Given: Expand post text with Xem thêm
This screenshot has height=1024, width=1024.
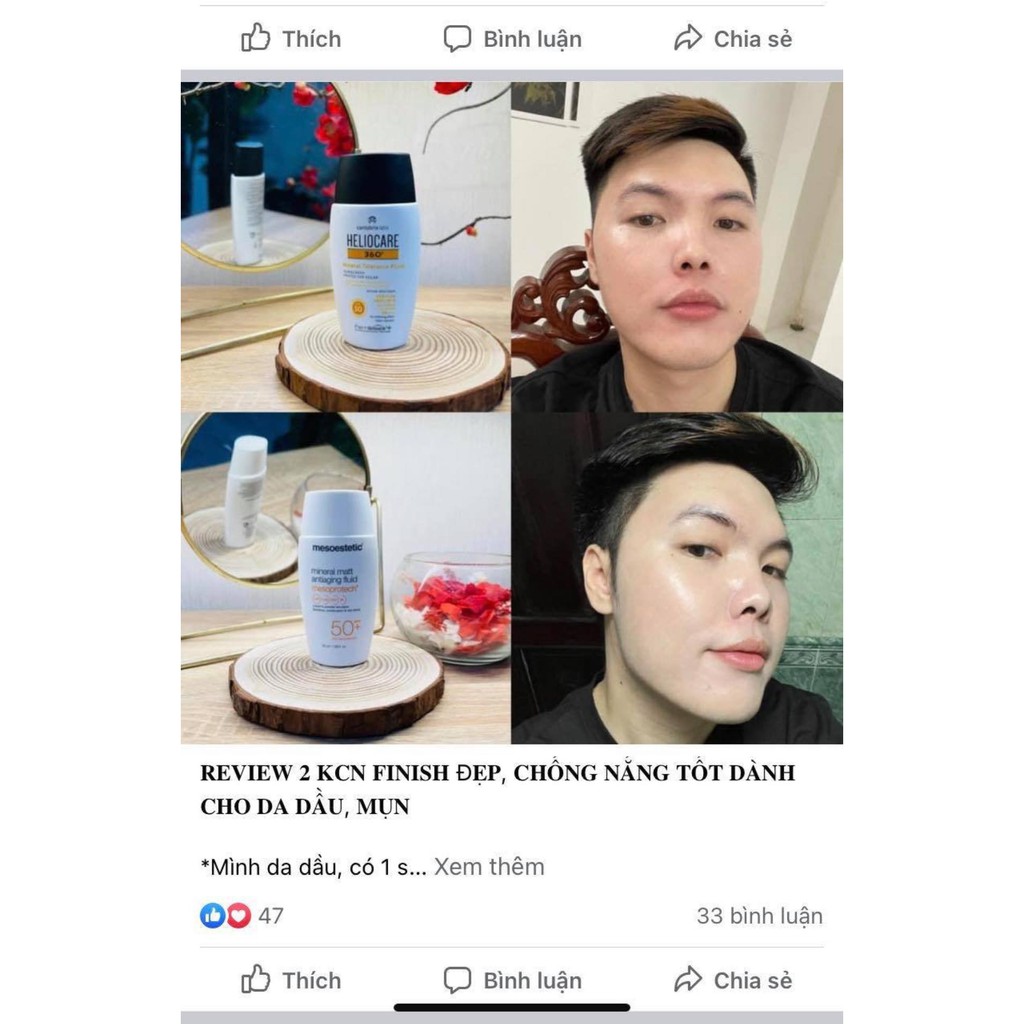Looking at the screenshot, I should point(489,867).
